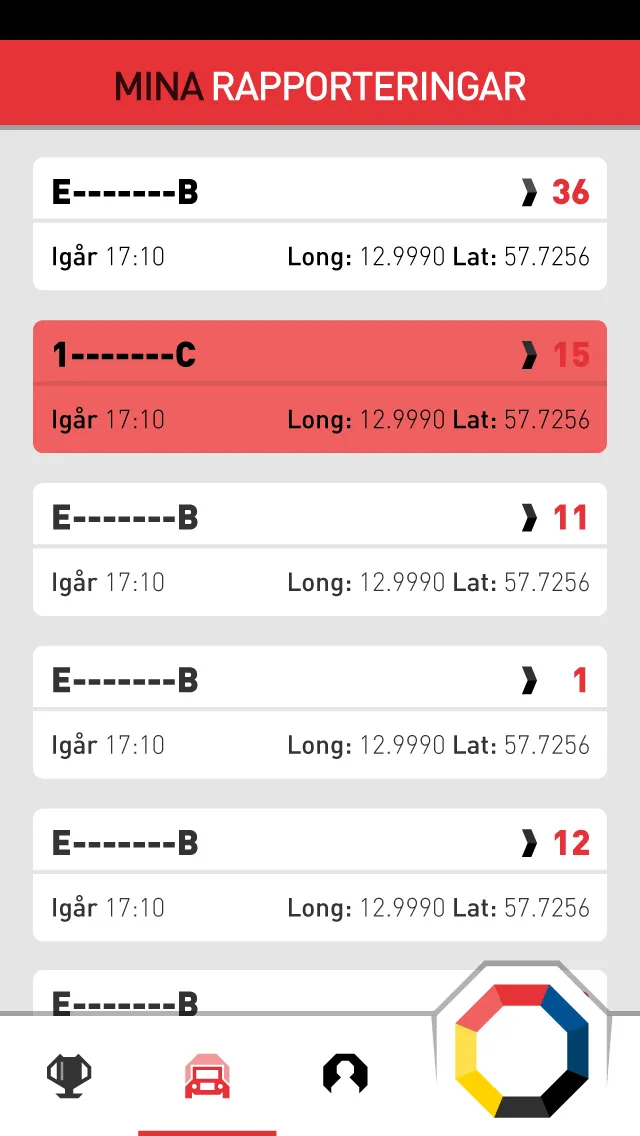640x1136 pixels.
Task: Open the E-------B report with 36
Action: pos(319,223)
